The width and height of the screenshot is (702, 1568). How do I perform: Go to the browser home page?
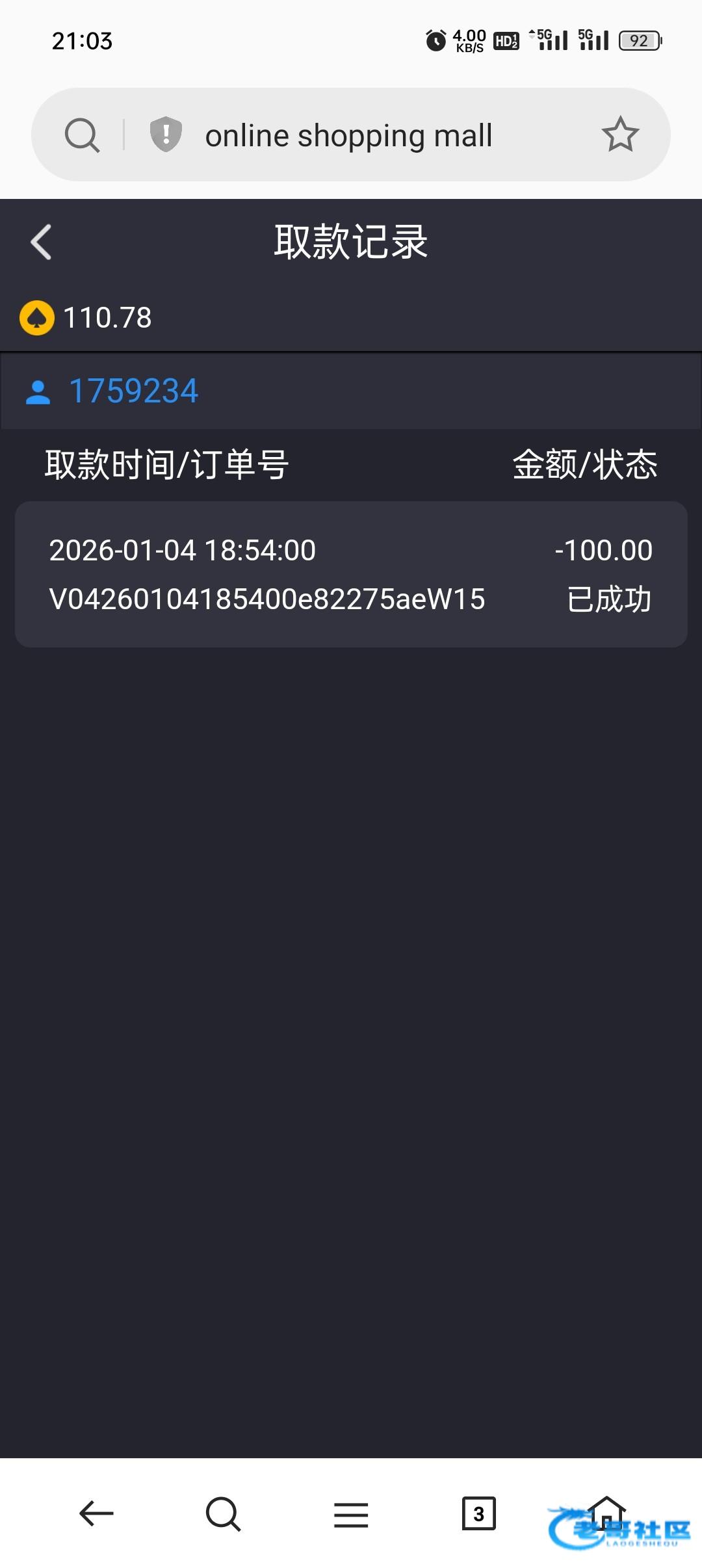(606, 1513)
